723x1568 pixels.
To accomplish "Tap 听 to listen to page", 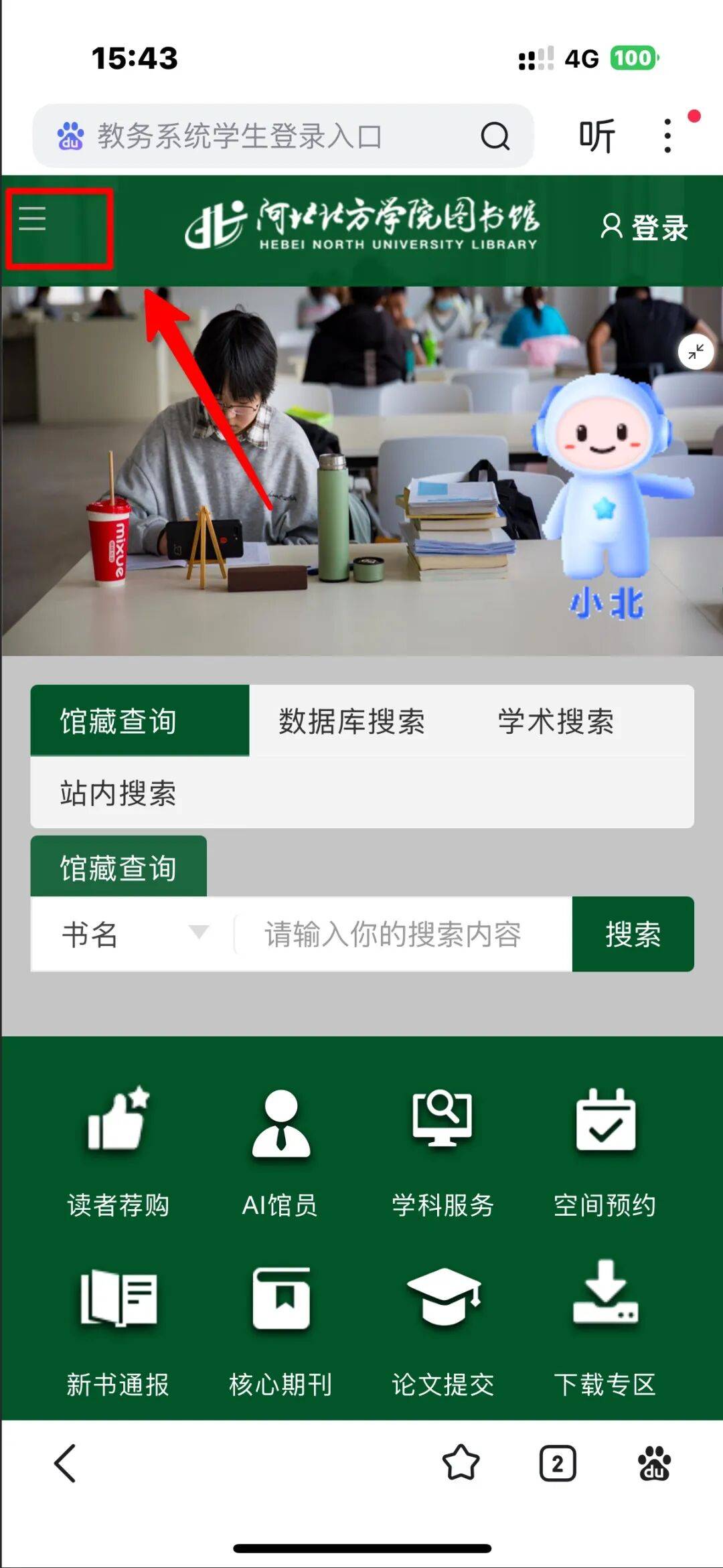I will (x=596, y=137).
